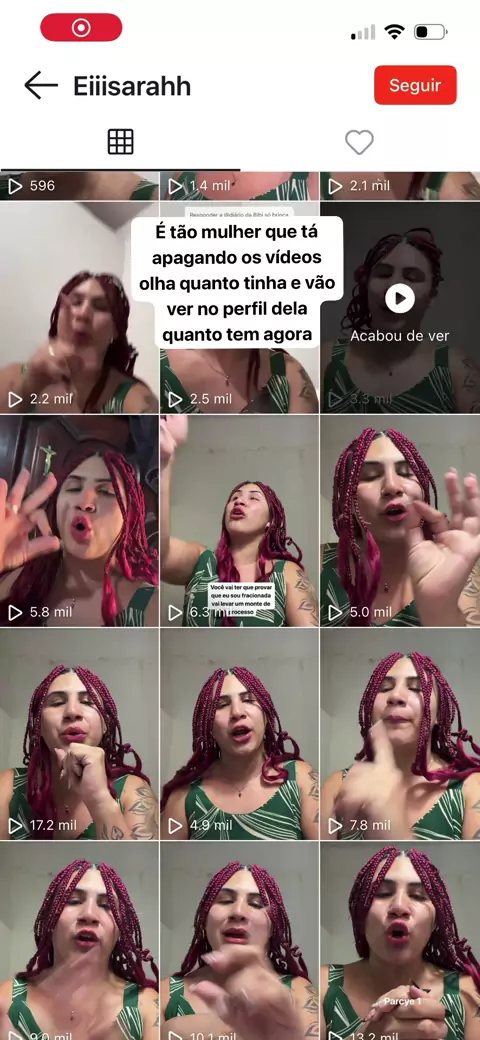Open the video with 596 views

80,186
